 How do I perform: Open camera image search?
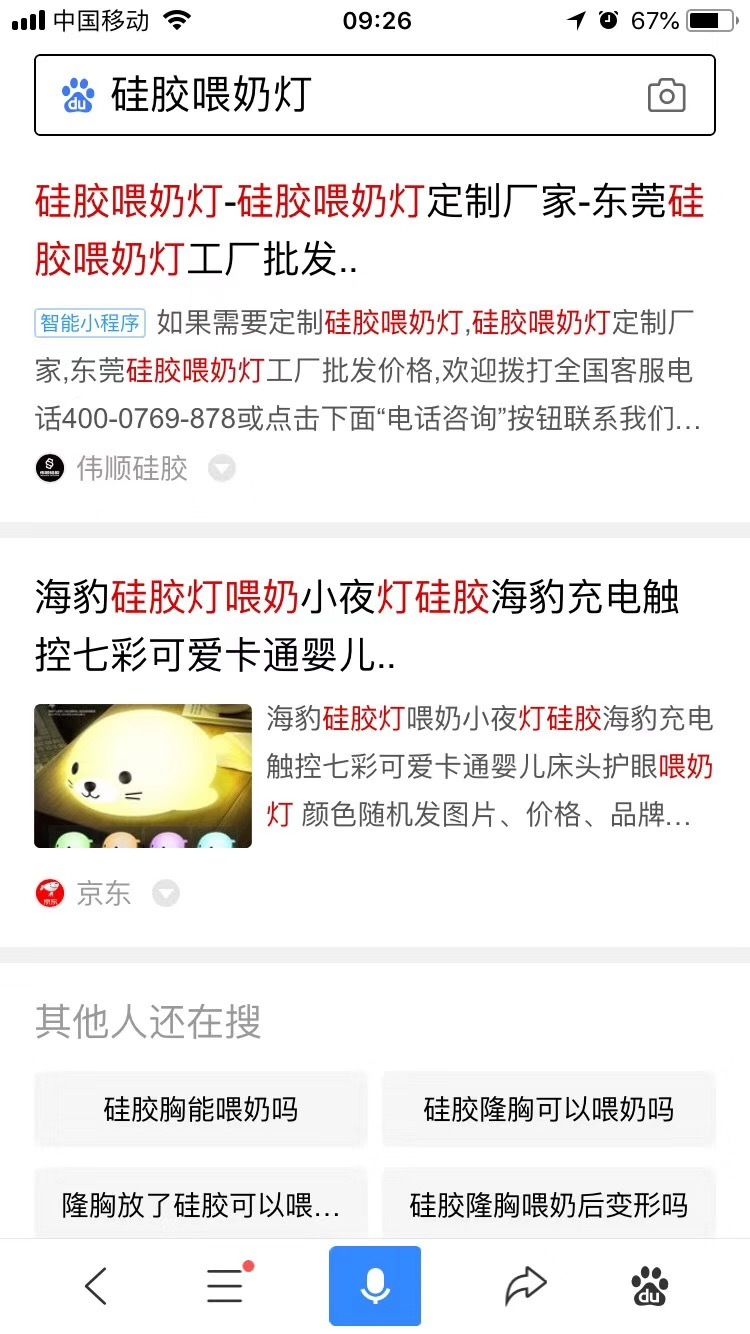point(666,96)
